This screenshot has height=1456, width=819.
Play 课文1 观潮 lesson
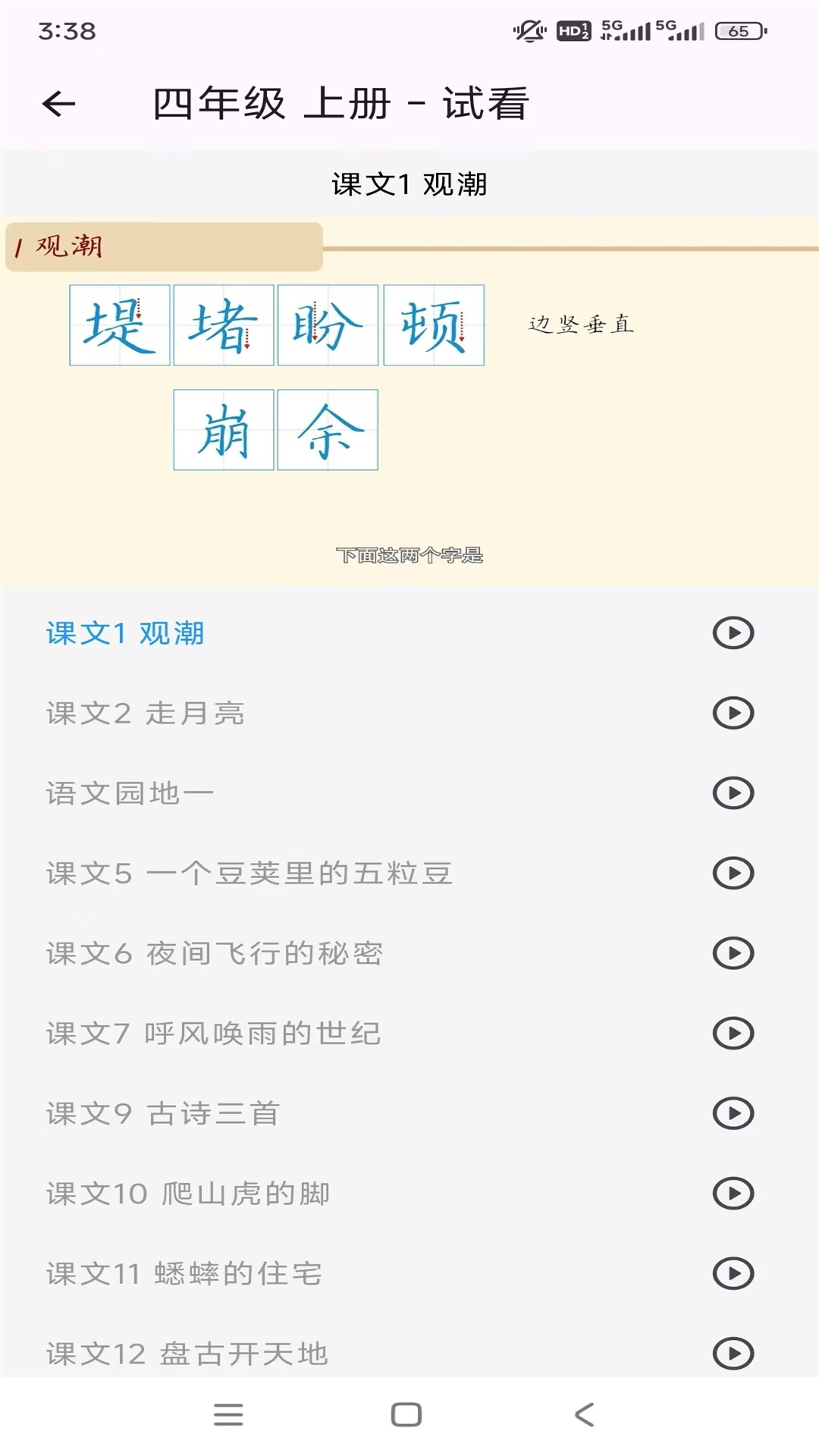tap(733, 633)
